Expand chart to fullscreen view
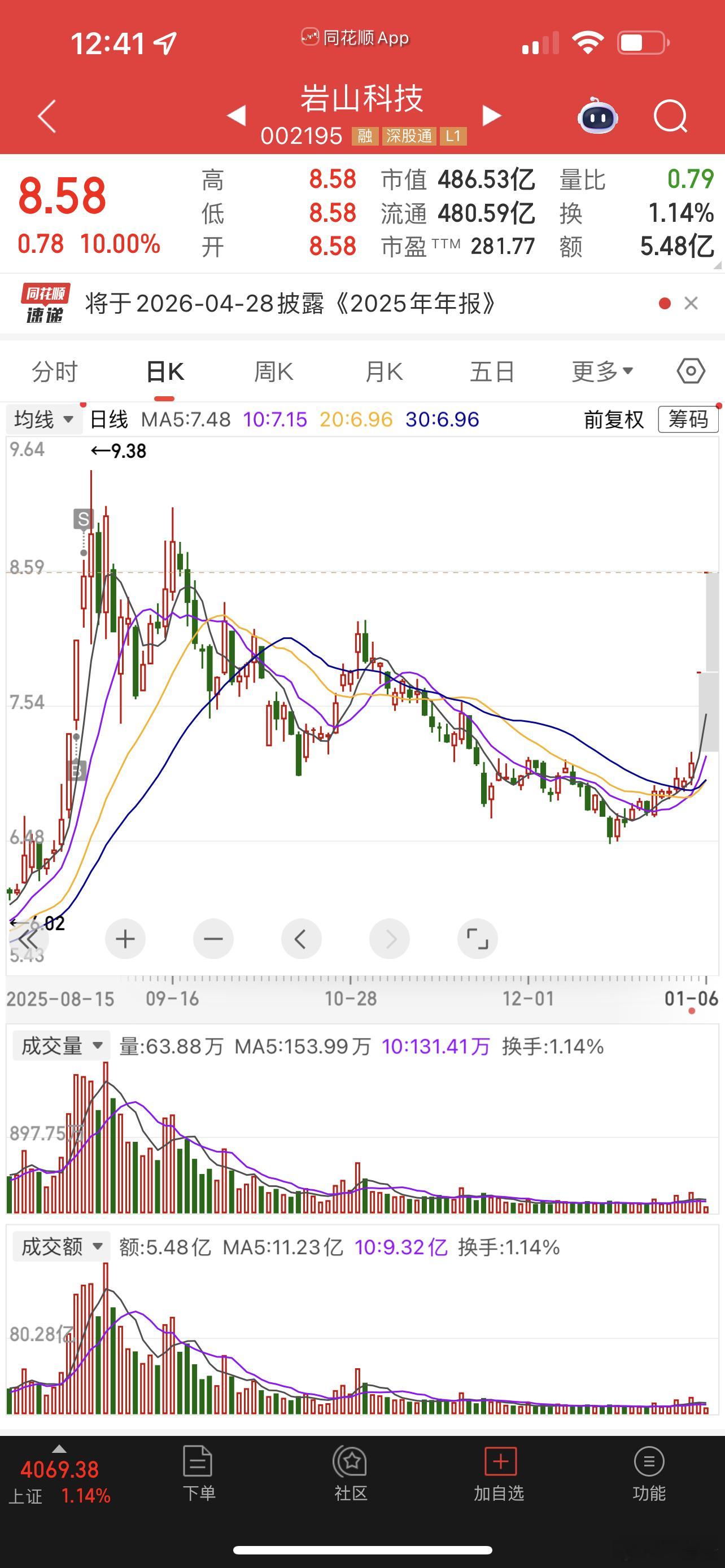 (478, 939)
